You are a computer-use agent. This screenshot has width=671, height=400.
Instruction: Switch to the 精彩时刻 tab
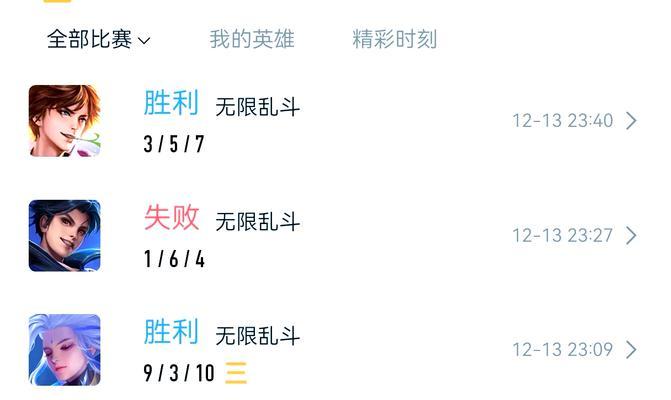click(x=394, y=40)
